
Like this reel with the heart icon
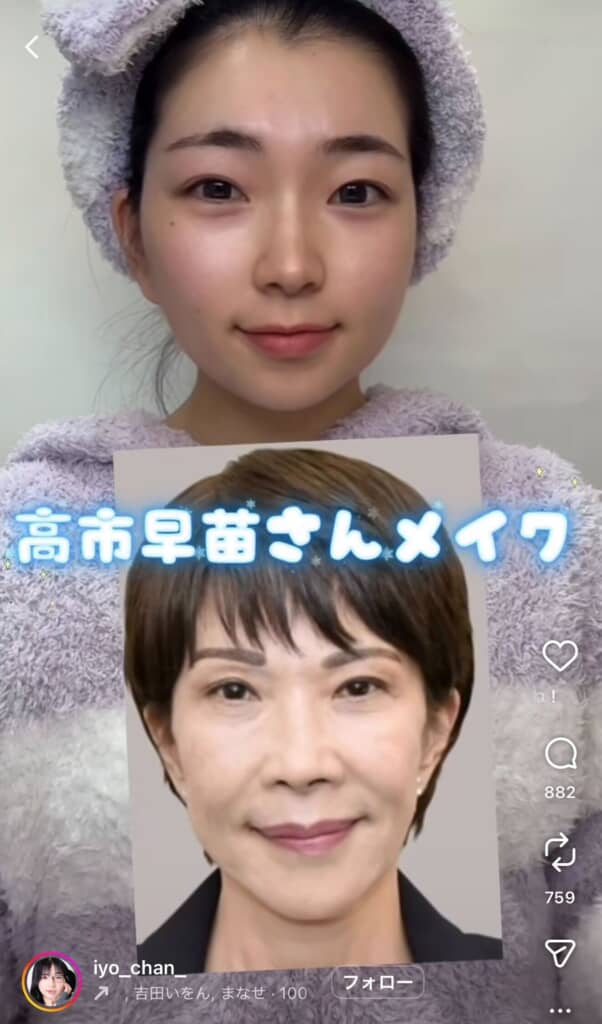pyautogui.click(x=560, y=656)
